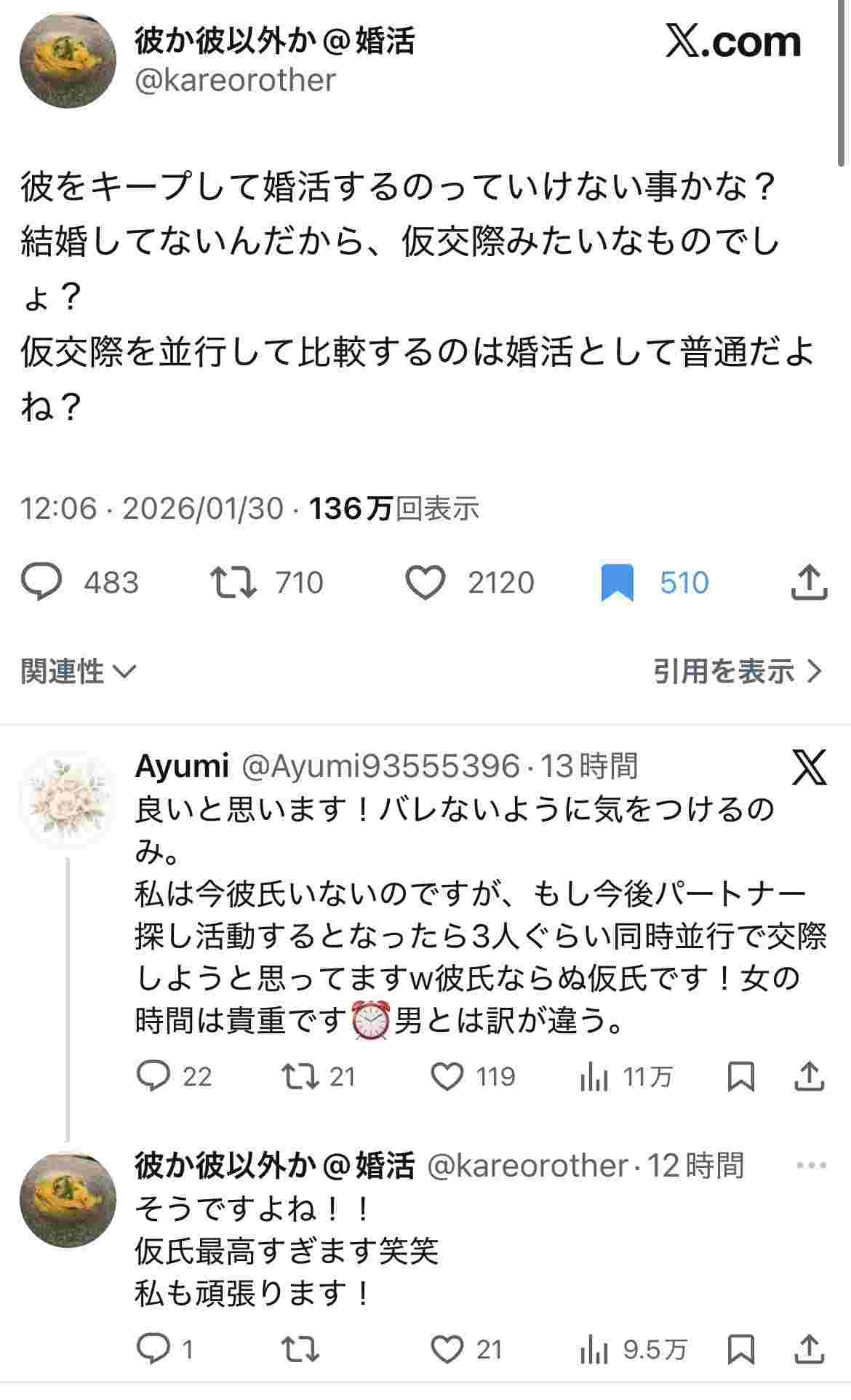Reply to the main post with 483 comments

pyautogui.click(x=42, y=583)
